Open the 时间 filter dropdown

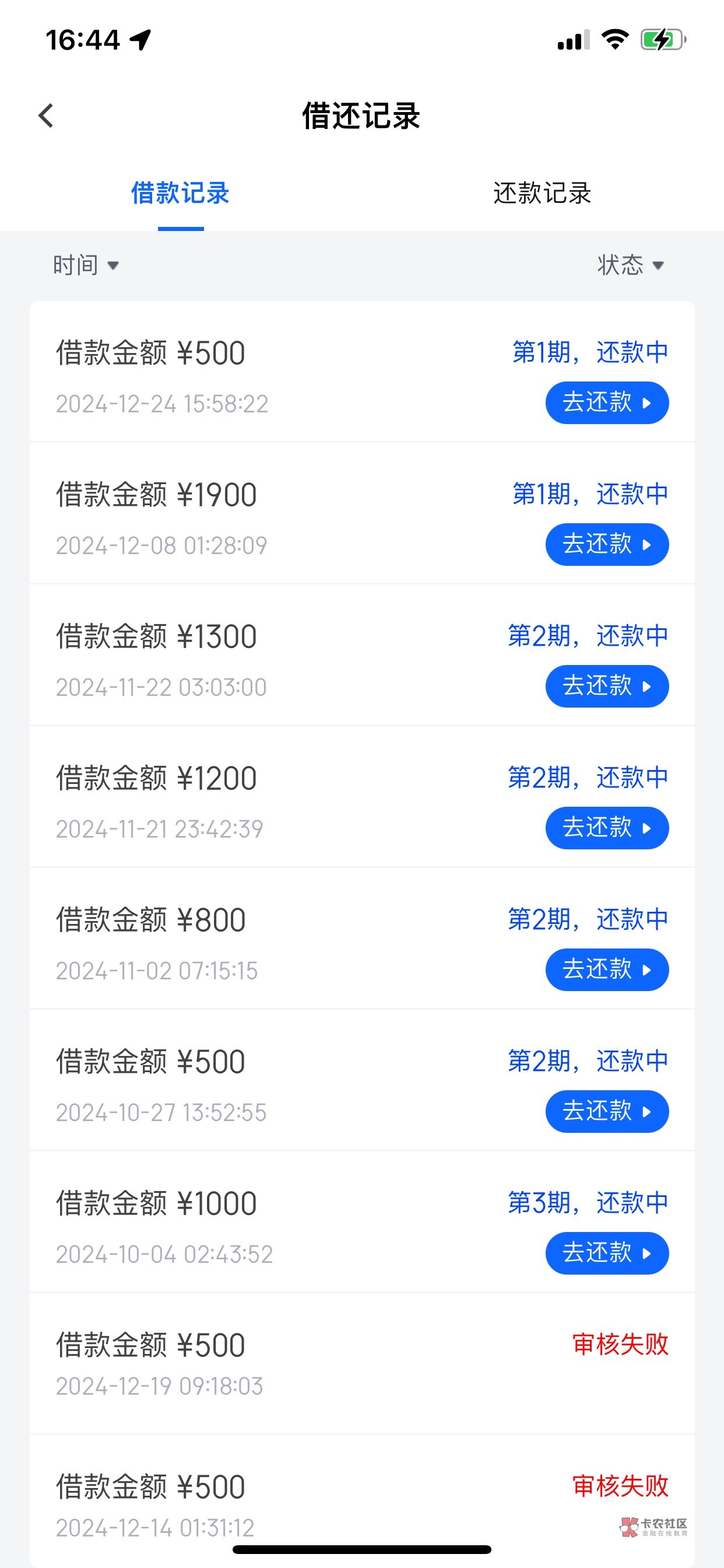point(85,265)
